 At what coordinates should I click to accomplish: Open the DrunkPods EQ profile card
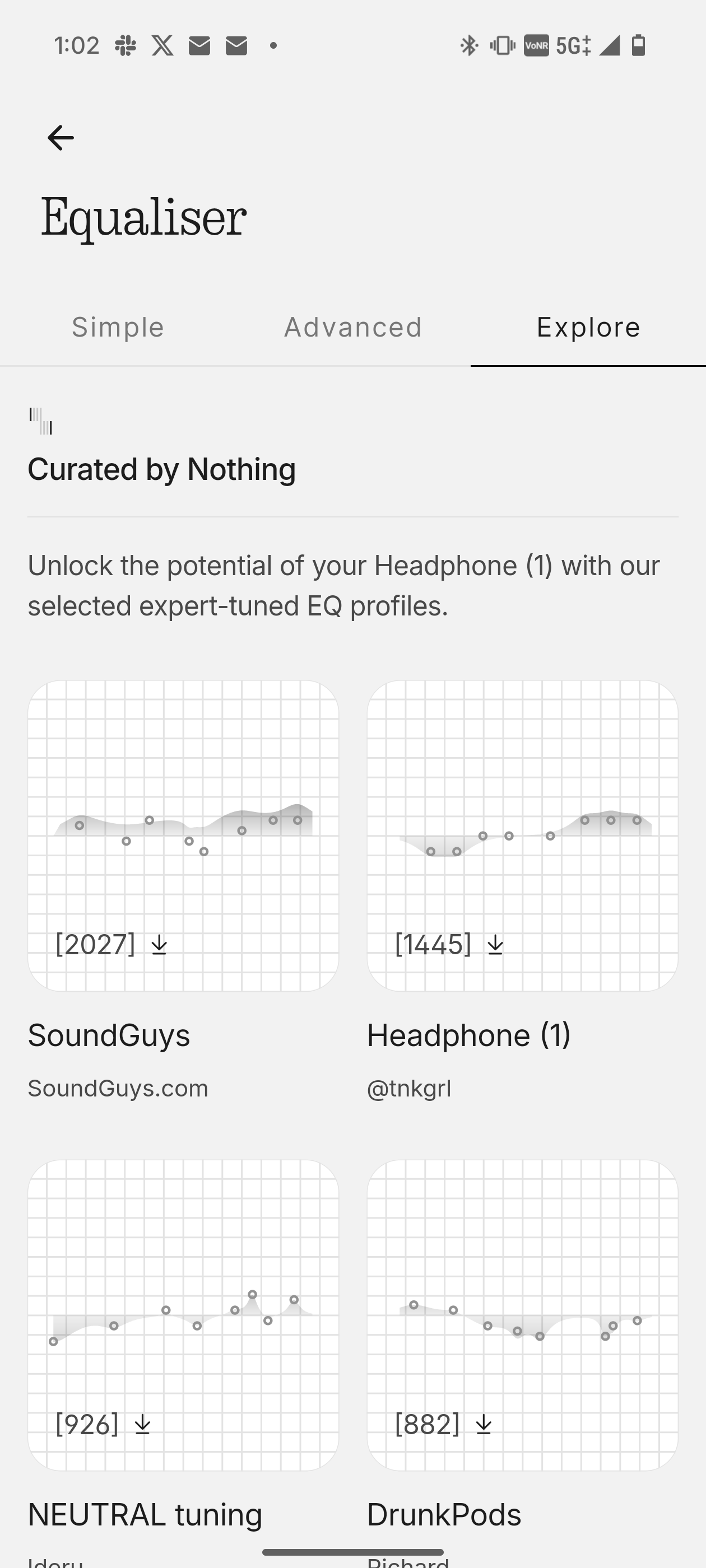[522, 1315]
